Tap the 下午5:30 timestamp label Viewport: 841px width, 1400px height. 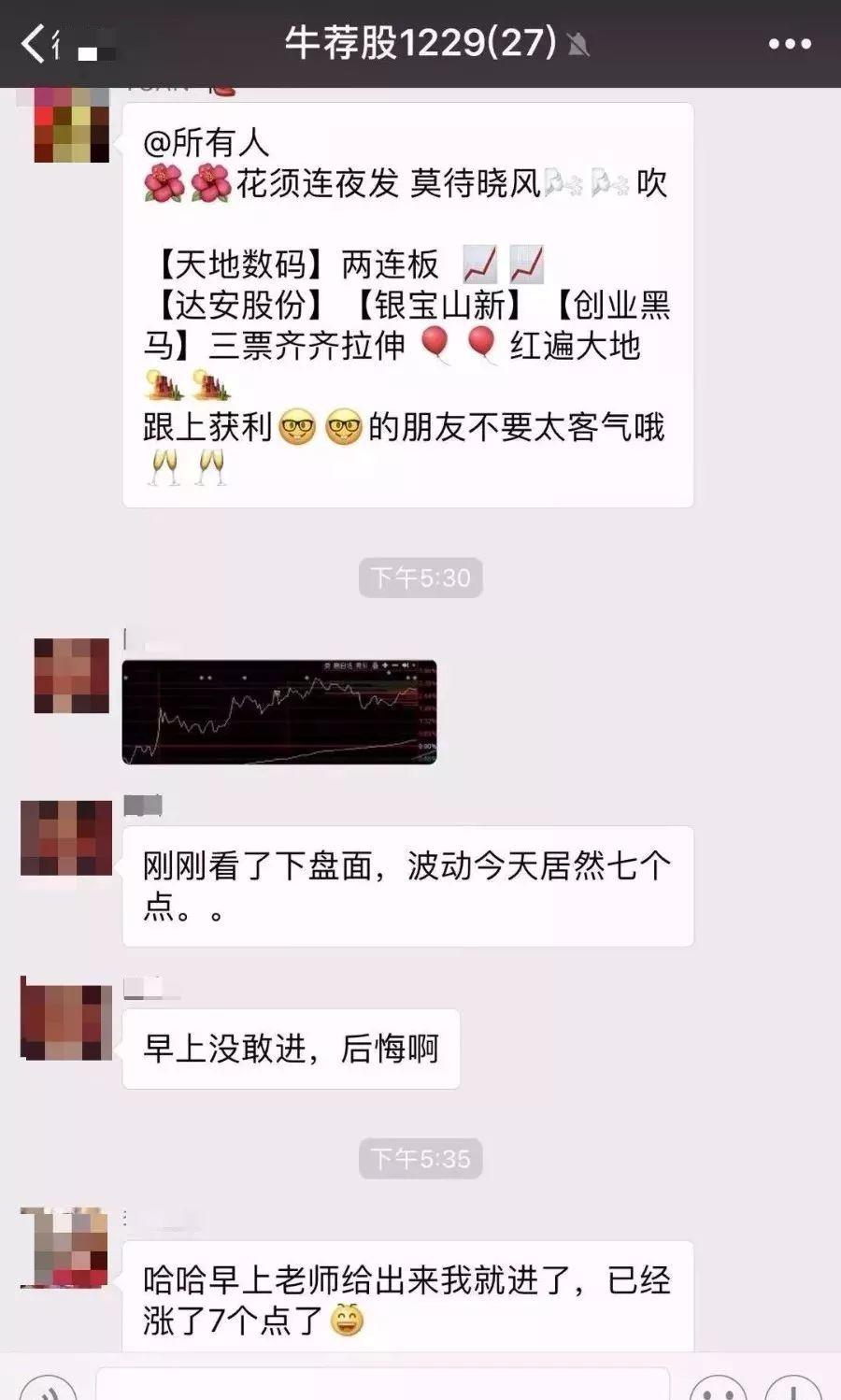[420, 577]
